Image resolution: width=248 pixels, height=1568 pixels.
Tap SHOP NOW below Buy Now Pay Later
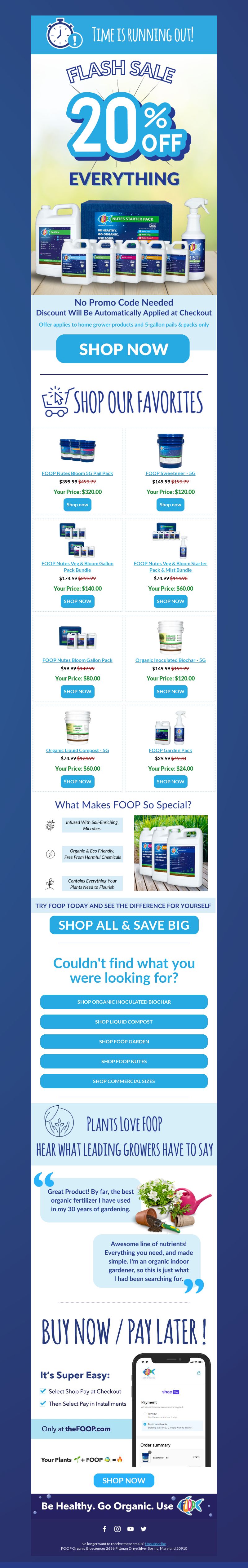click(124, 1480)
